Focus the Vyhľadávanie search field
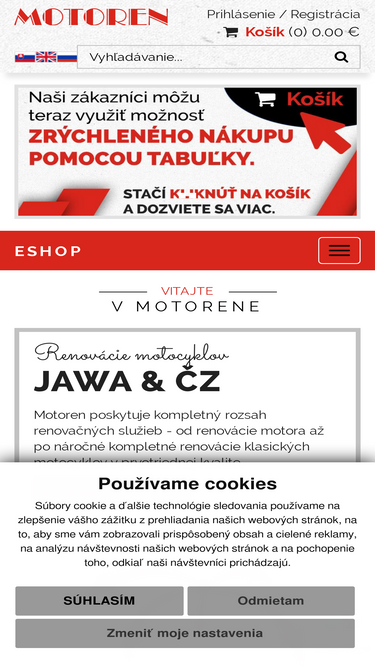Screen dimensions: 375x667 pos(206,57)
